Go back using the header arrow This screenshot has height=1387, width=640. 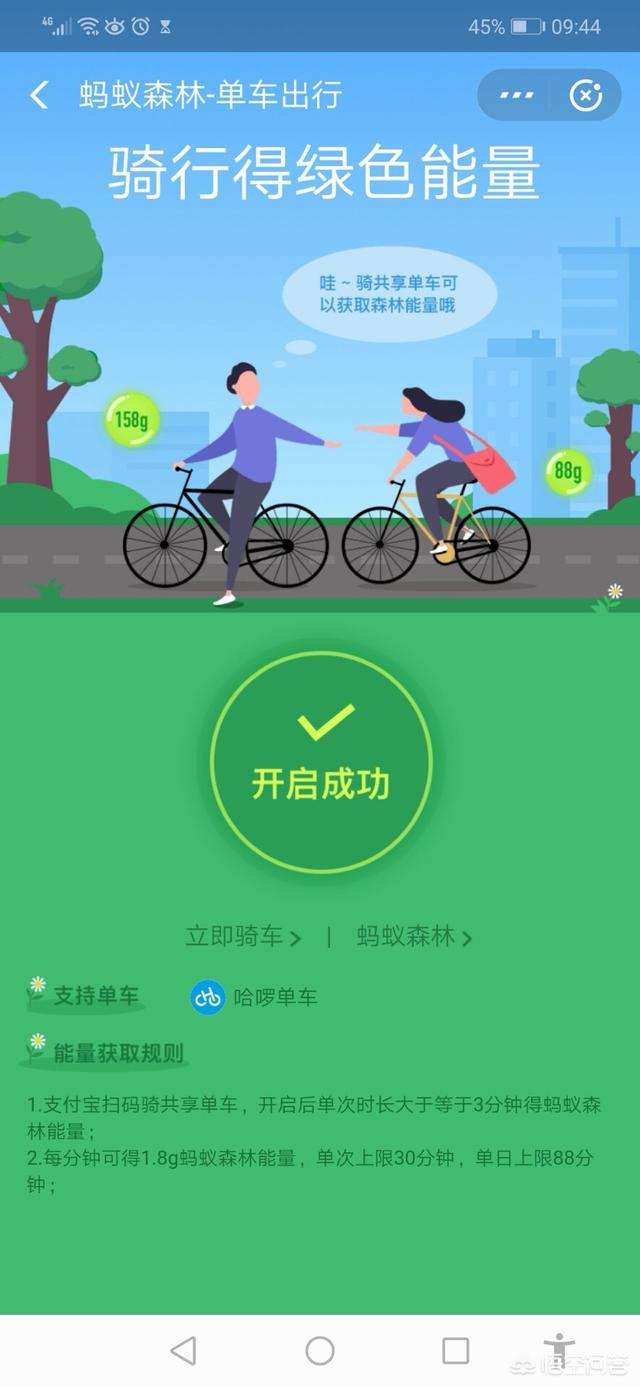[x=39, y=96]
